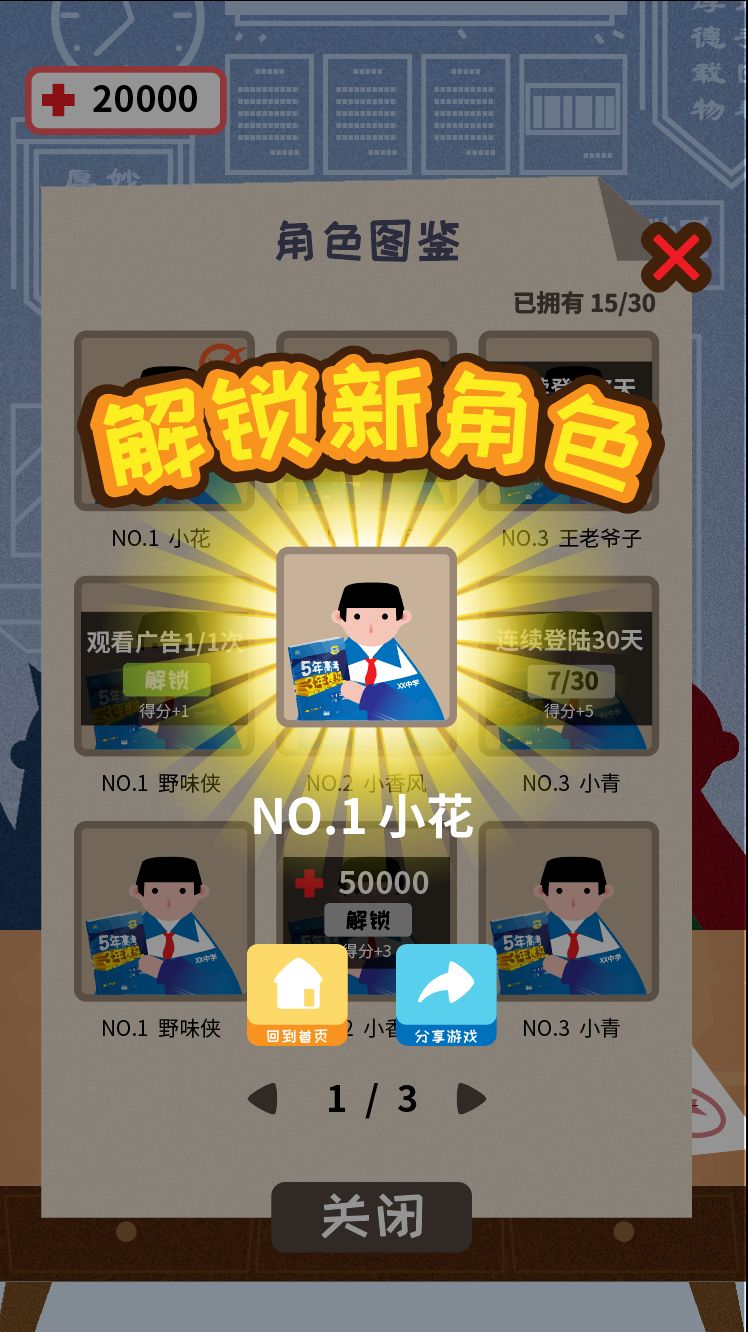This screenshot has width=748, height=1332.
Task: Select the NO.1 野味侠 character portrait
Action: (x=163, y=910)
